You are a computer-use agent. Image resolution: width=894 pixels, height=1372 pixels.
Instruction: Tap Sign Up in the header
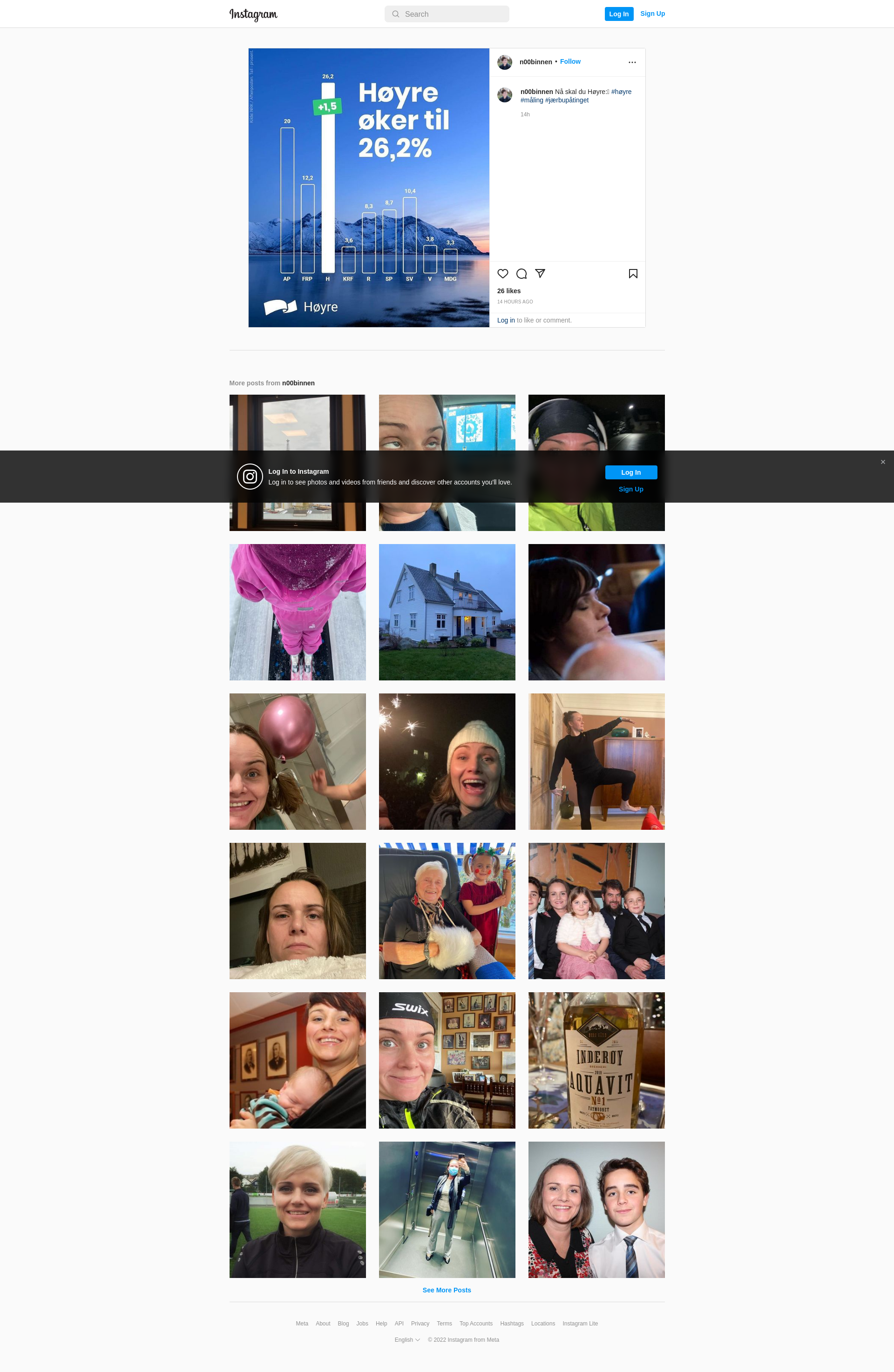point(652,14)
